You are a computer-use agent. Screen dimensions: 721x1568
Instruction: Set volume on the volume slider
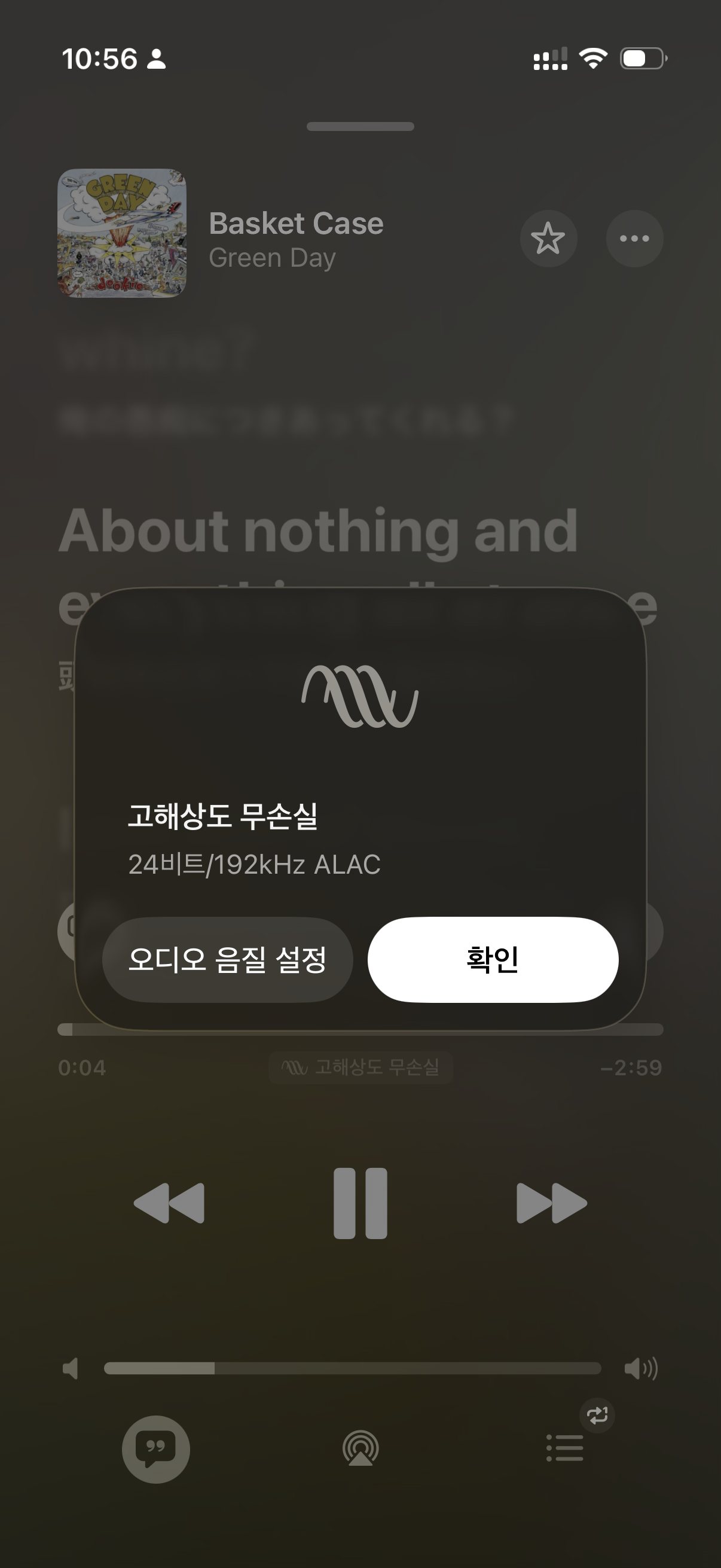coord(352,1368)
